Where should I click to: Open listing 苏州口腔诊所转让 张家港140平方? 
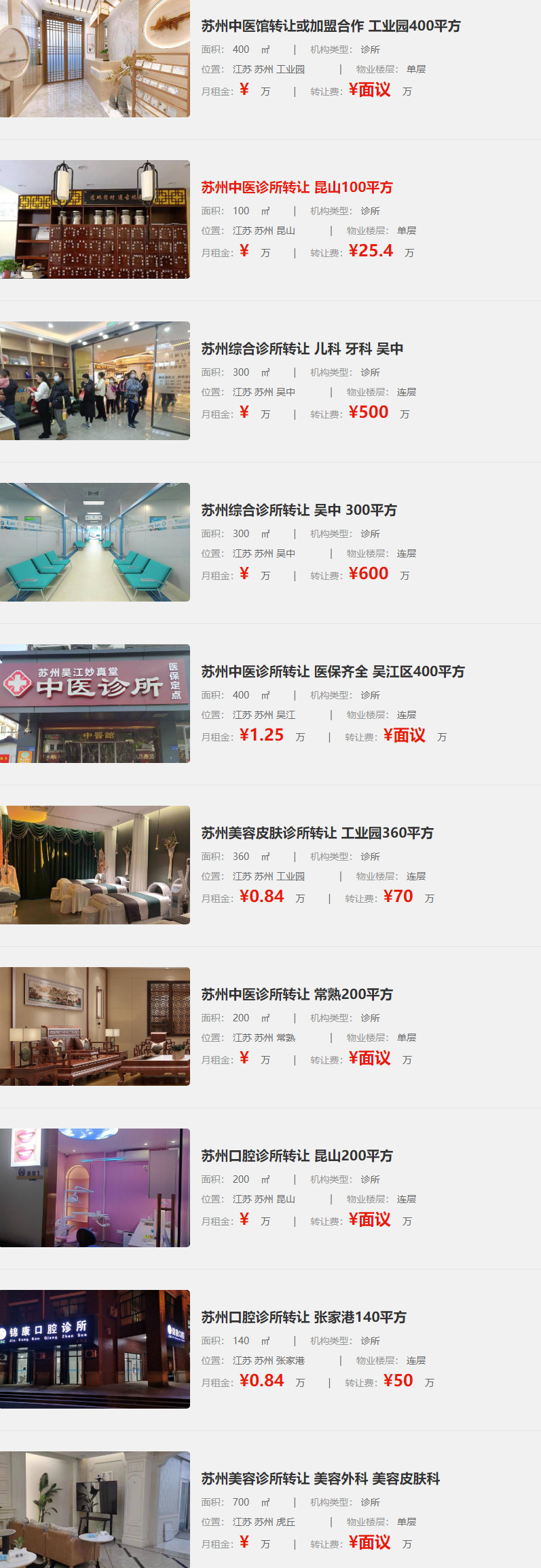(303, 1317)
